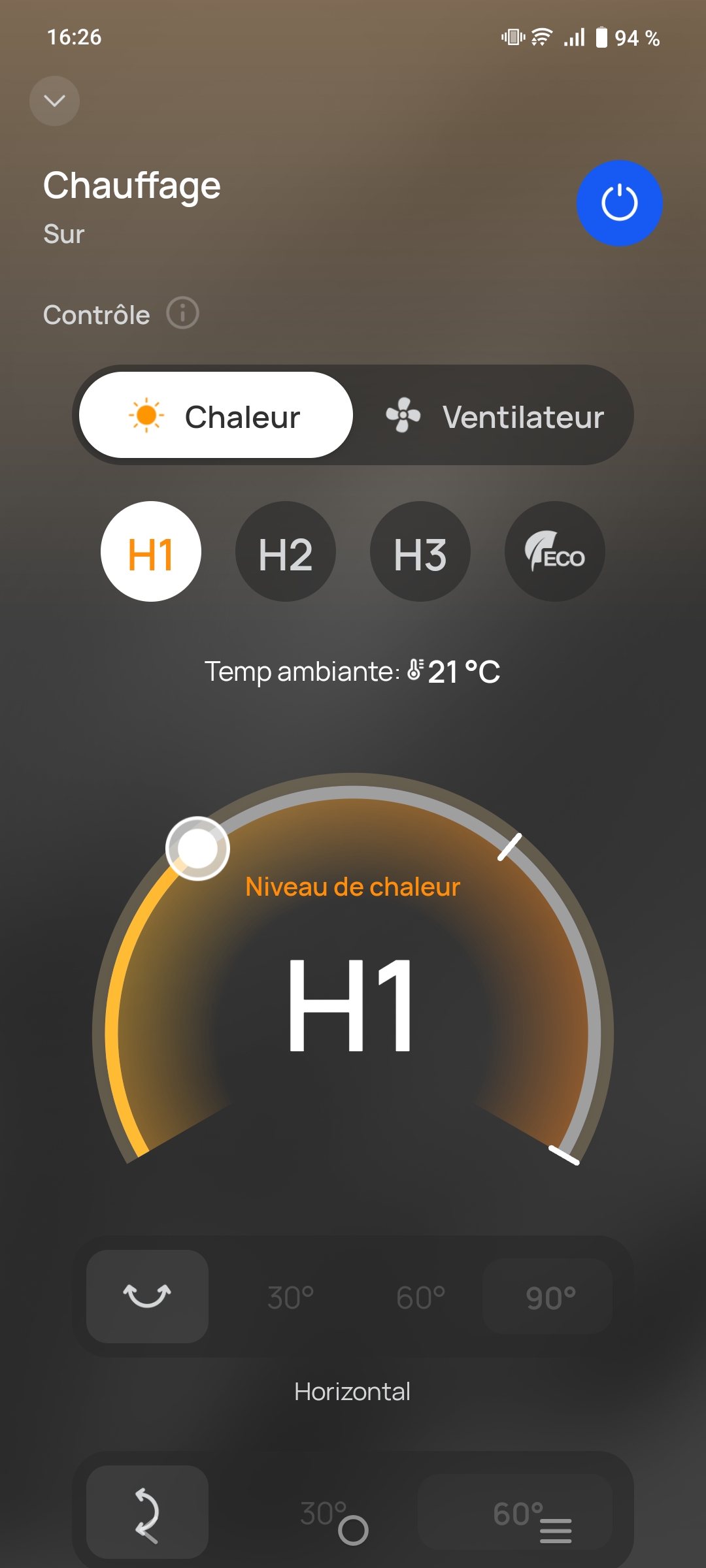Image resolution: width=706 pixels, height=1568 pixels.
Task: Choose heat level H2
Action: 285,552
